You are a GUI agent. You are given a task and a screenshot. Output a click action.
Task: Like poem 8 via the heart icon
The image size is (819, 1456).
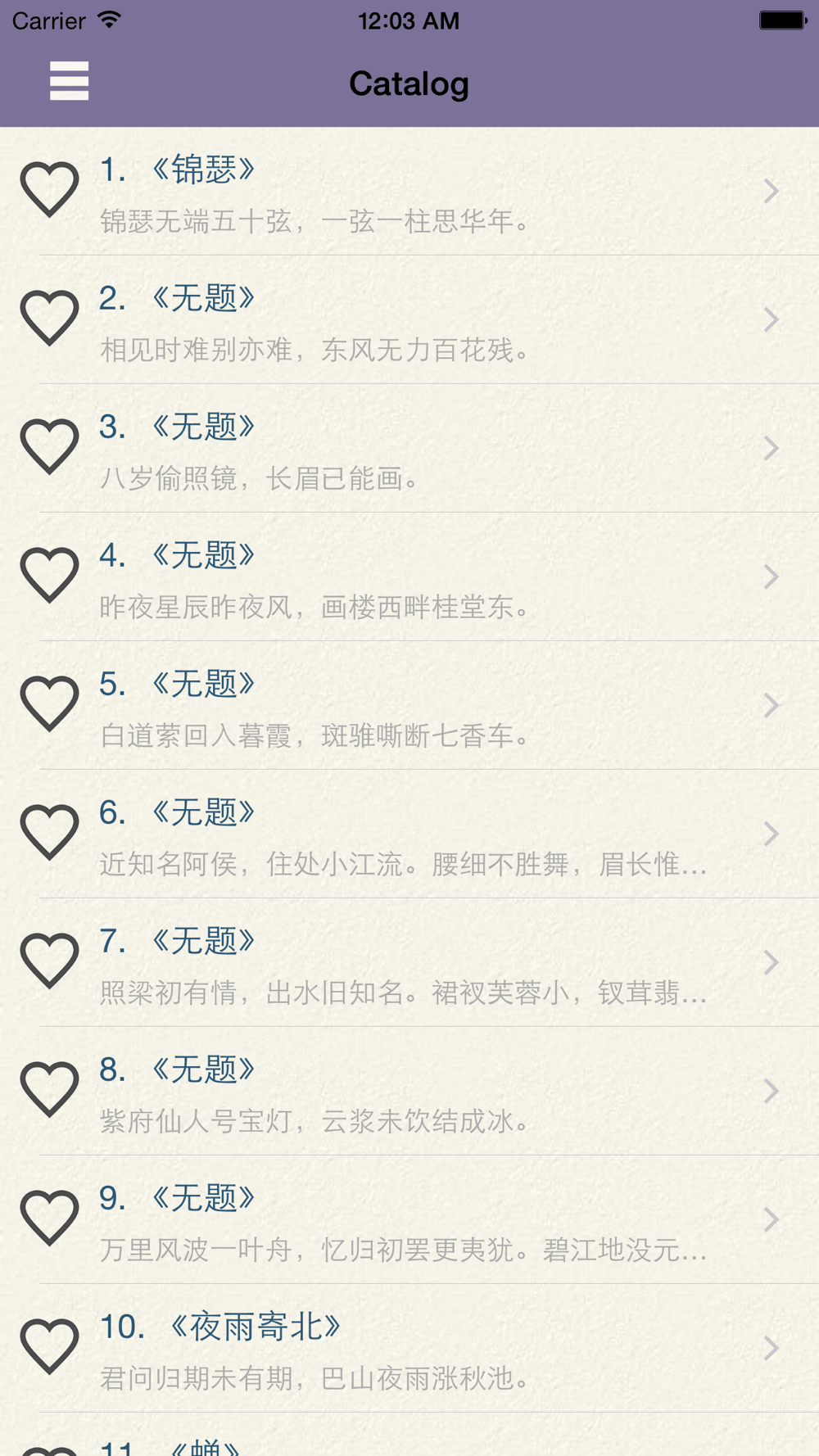pyautogui.click(x=49, y=1089)
